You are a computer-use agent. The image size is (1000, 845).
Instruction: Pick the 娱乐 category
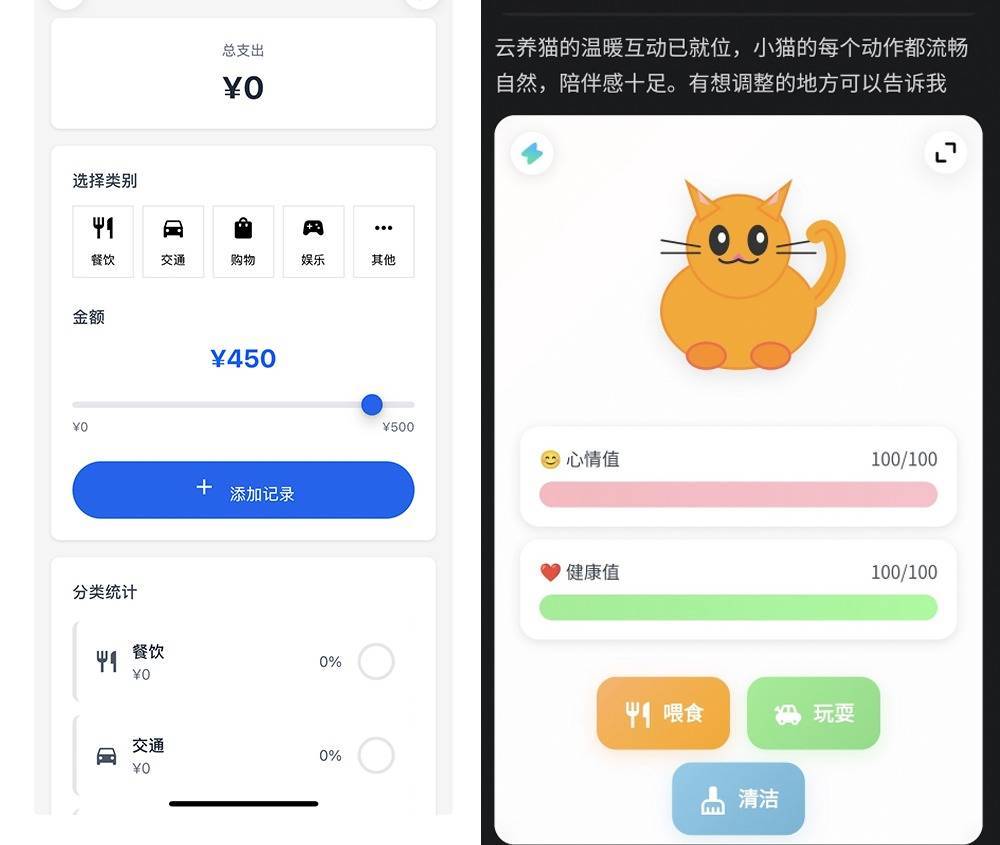point(313,241)
